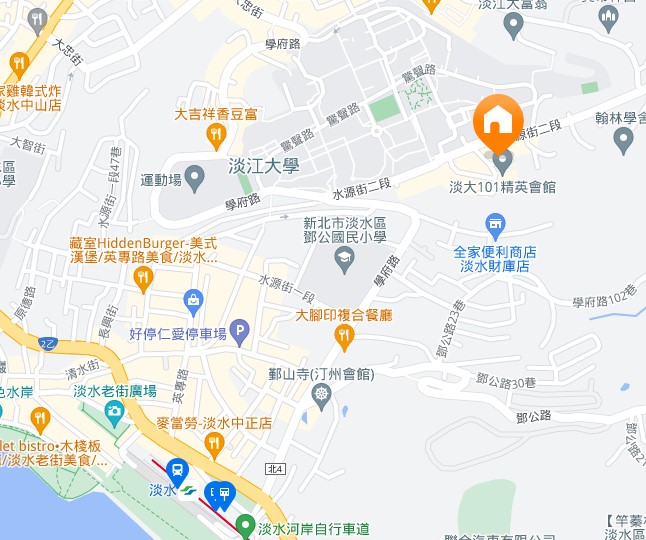This screenshot has width=646, height=540.
Task: Select the 藏室HiddenBurger restaurant pin
Action: [143, 279]
